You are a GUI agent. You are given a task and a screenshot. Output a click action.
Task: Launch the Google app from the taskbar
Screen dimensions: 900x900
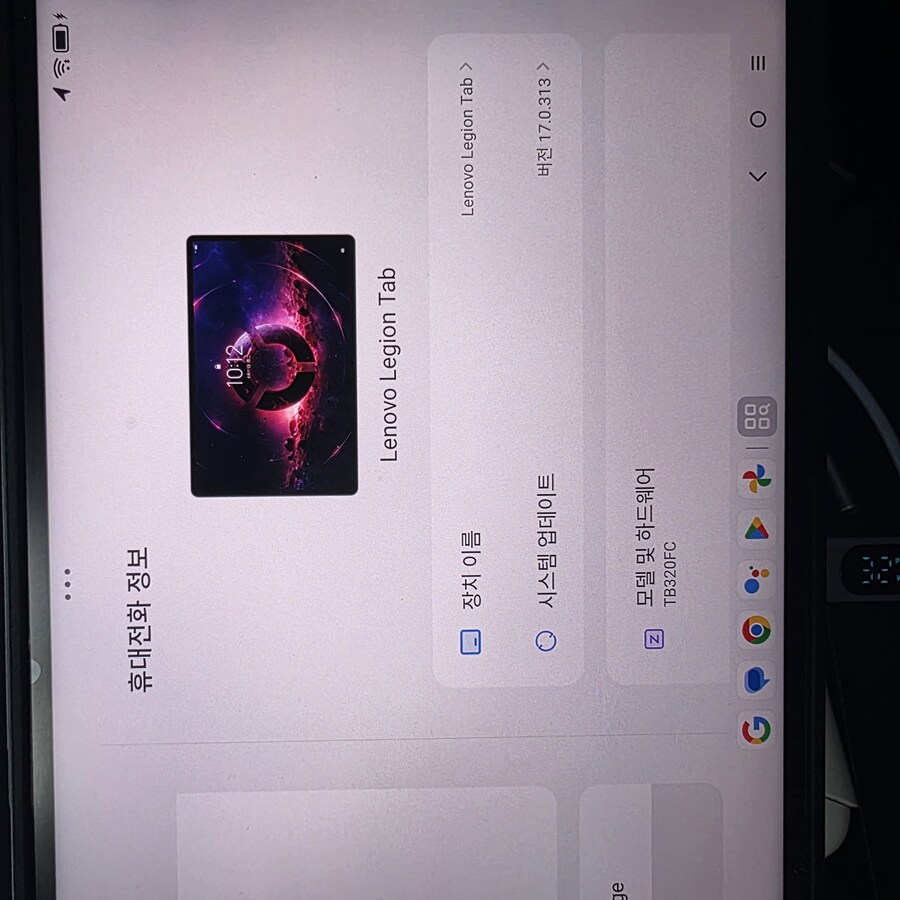click(756, 731)
